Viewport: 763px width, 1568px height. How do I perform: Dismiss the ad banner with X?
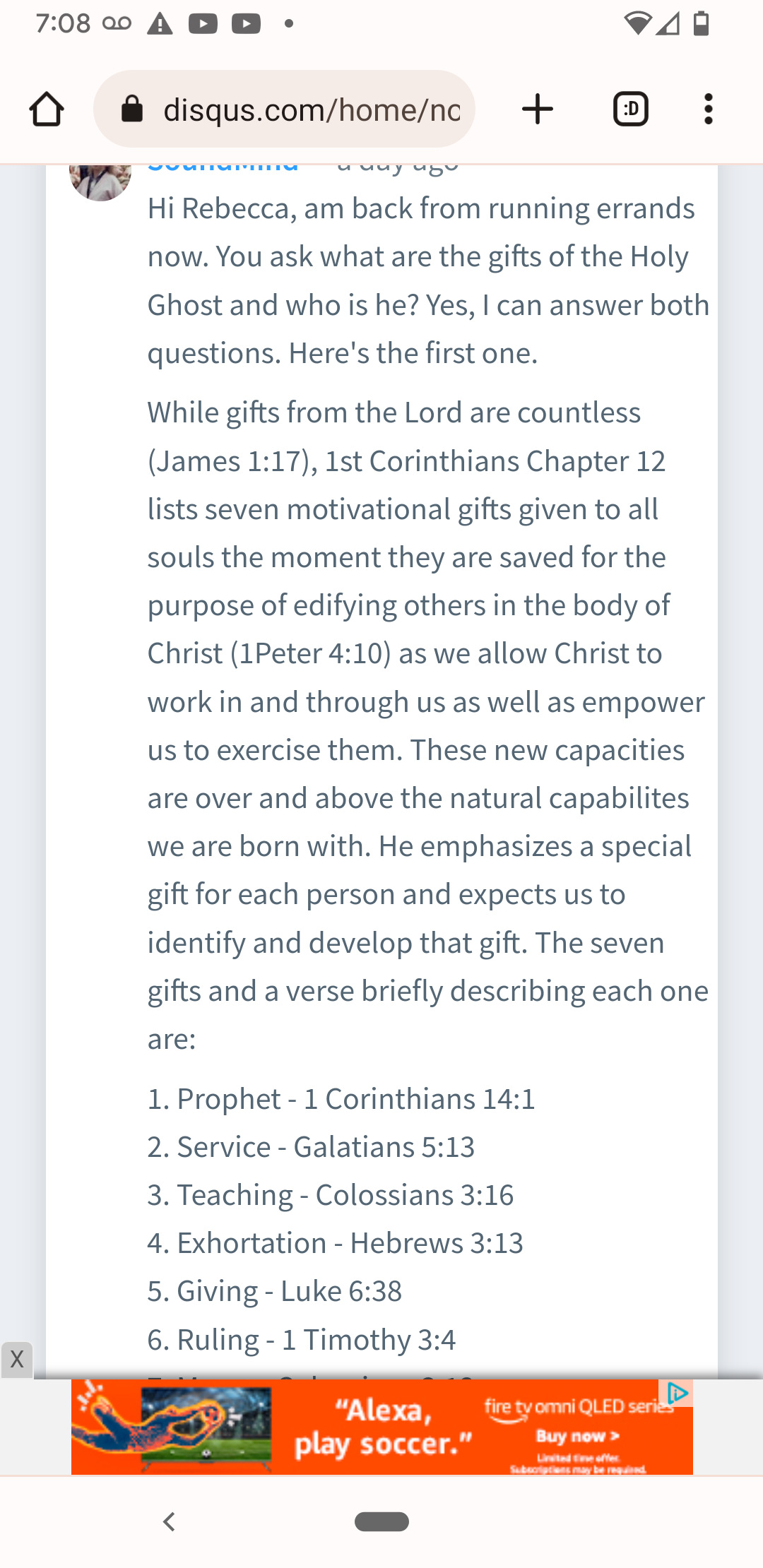point(17,1360)
